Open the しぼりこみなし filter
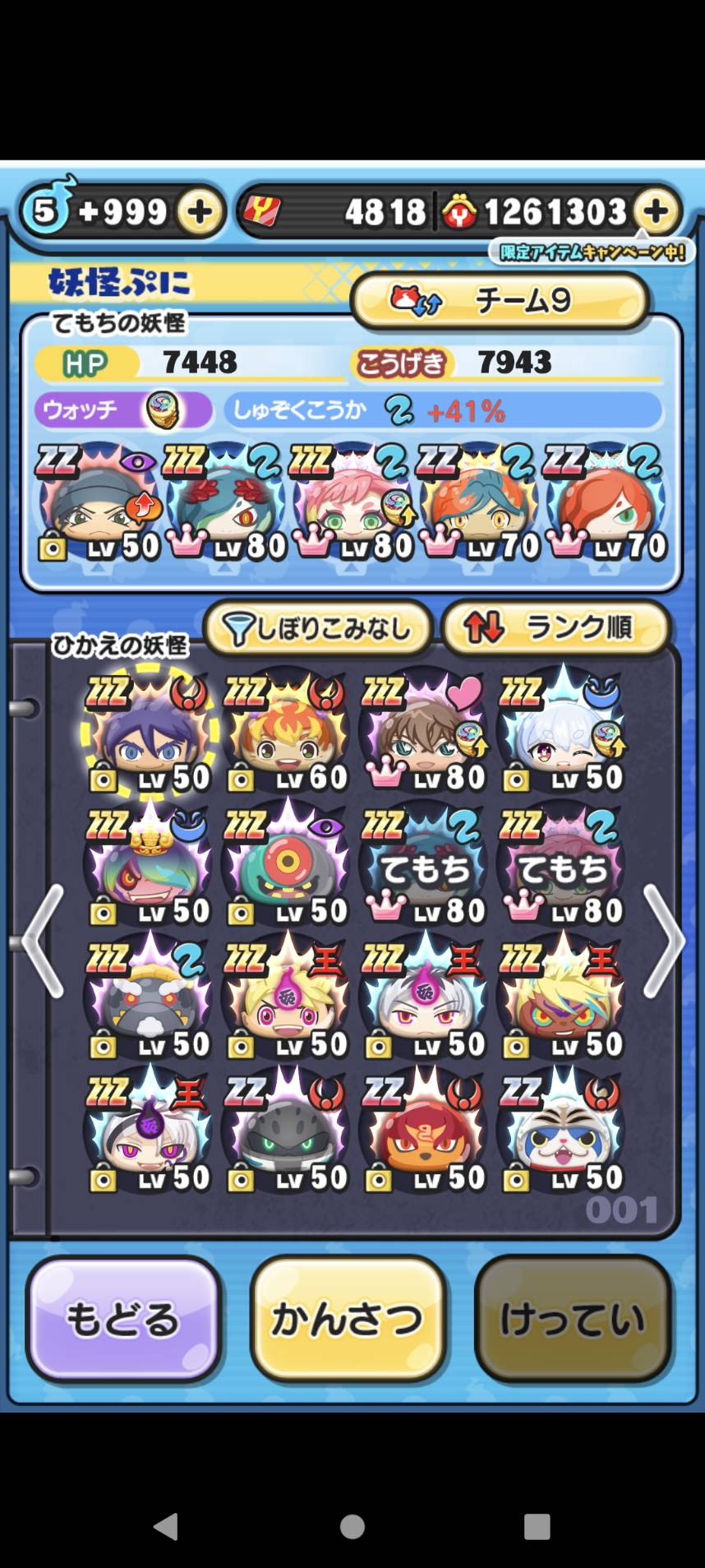705x1568 pixels. click(x=317, y=629)
